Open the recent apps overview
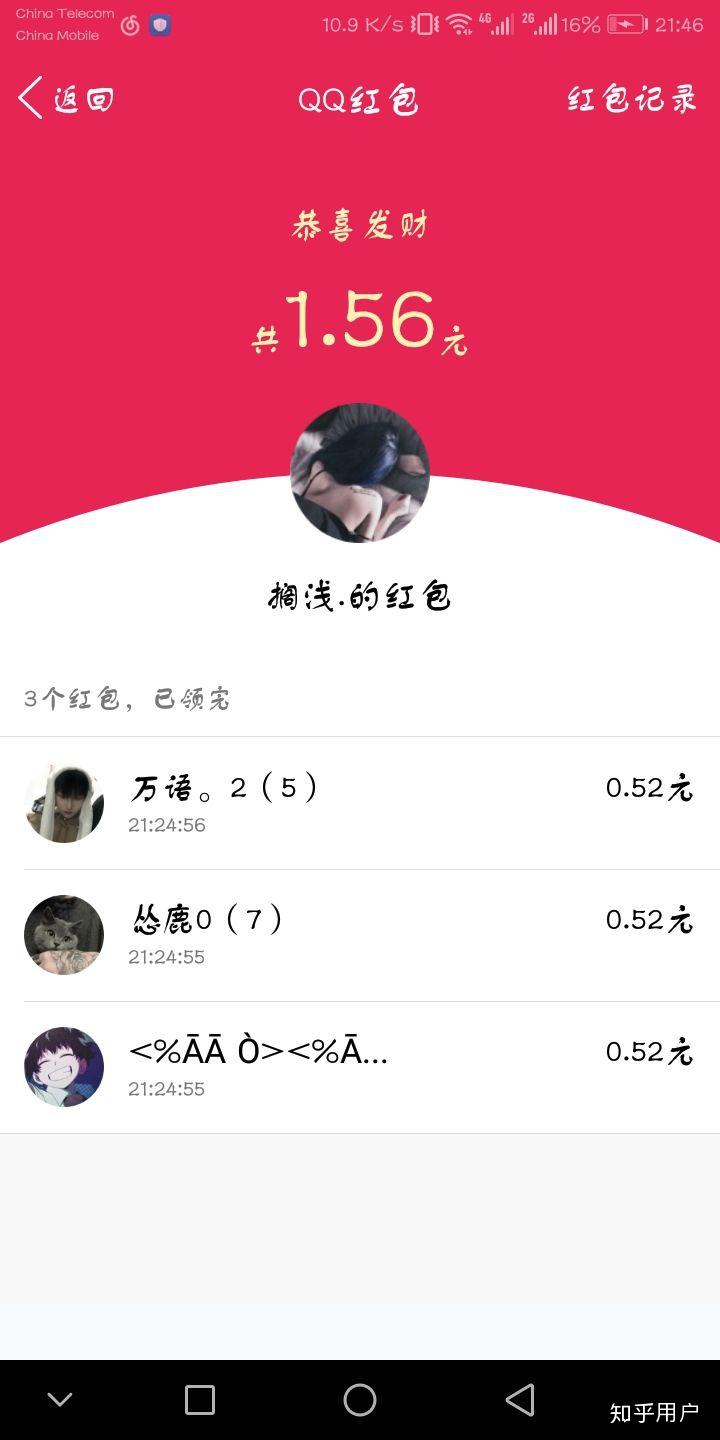Screen dimensions: 720x1440 (x=200, y=1400)
